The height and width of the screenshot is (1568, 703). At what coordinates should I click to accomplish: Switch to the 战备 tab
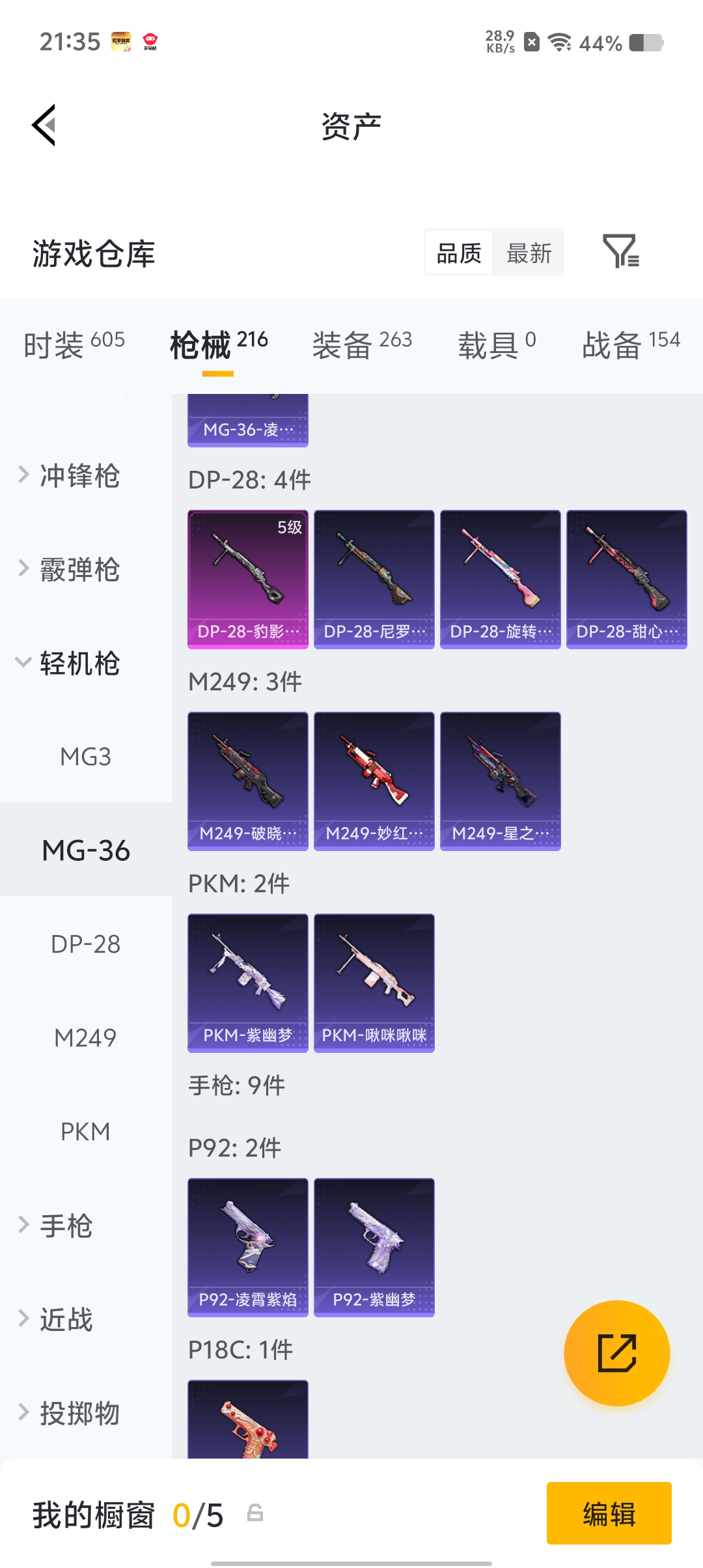pos(630,344)
